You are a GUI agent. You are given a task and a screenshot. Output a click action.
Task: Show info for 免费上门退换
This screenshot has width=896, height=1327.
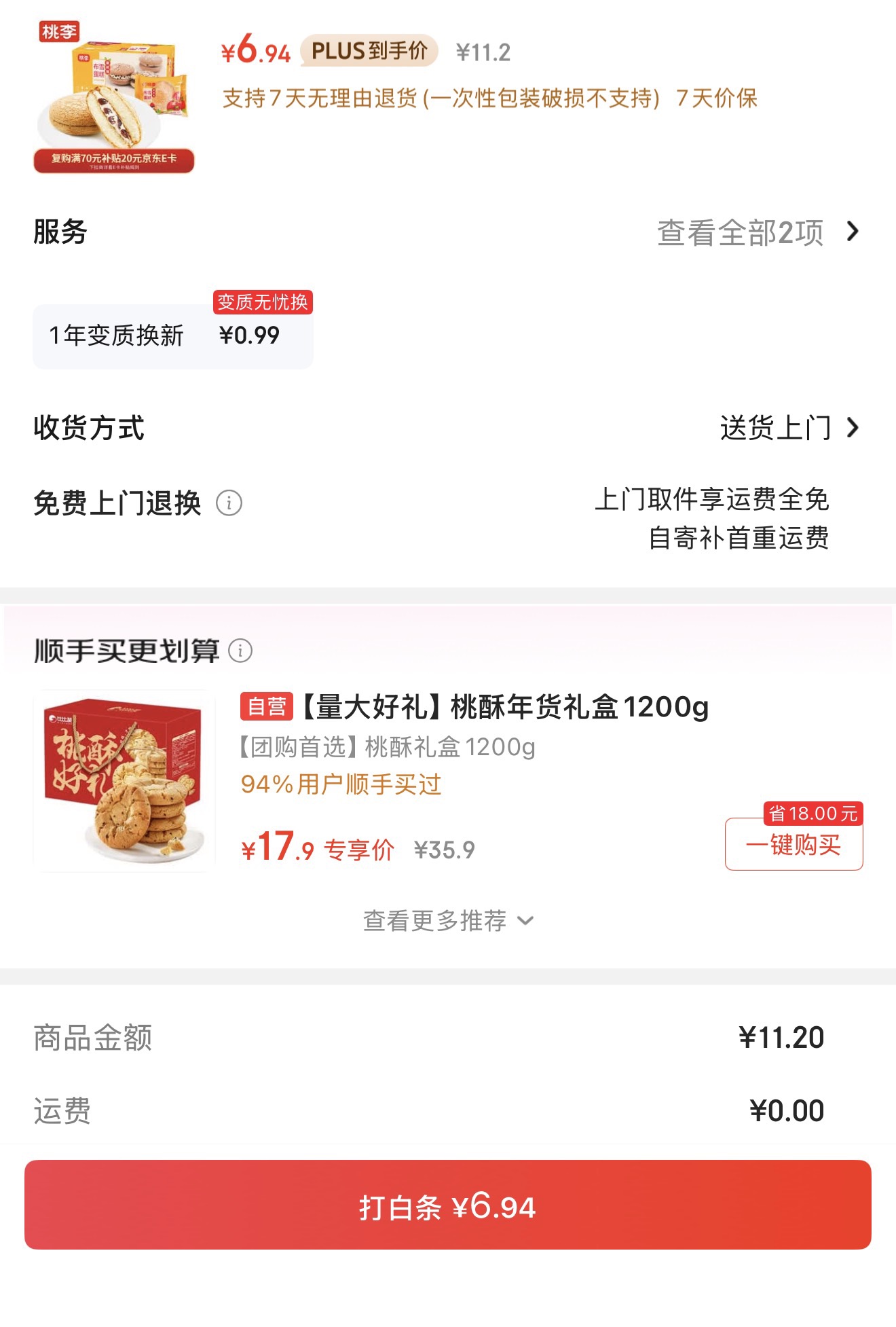point(229,503)
